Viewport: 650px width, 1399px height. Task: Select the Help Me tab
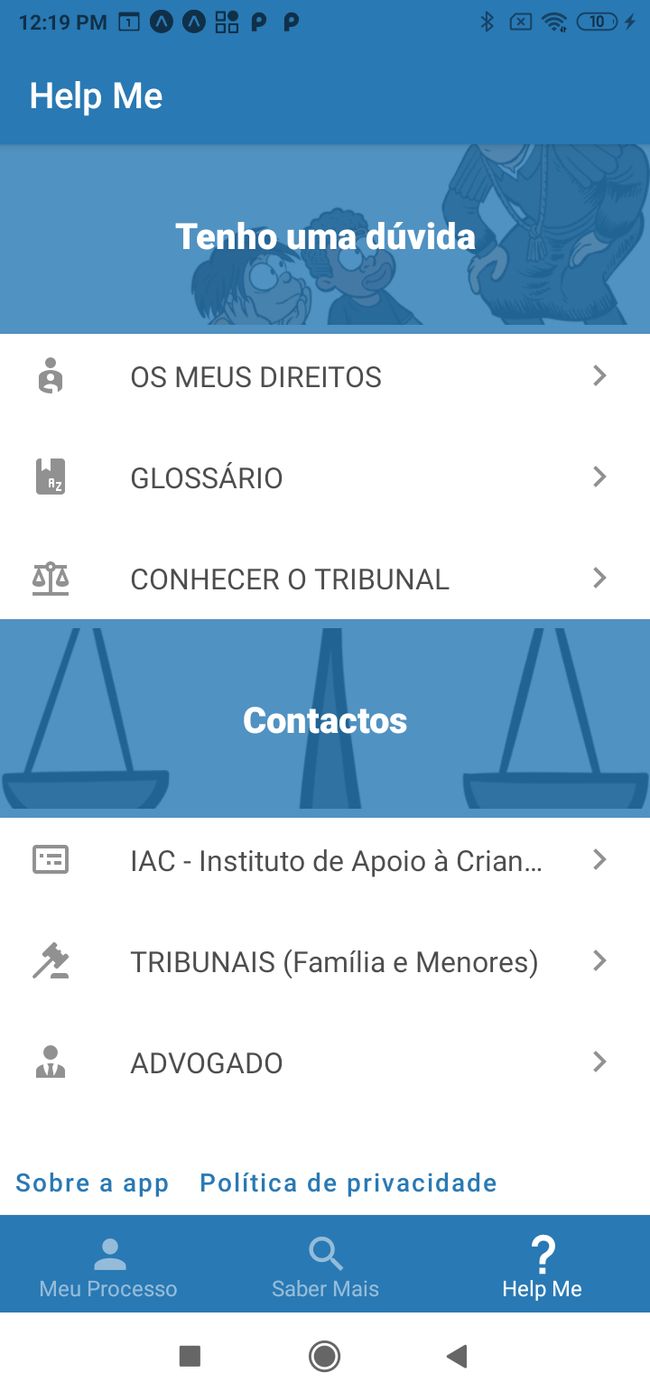(541, 1267)
